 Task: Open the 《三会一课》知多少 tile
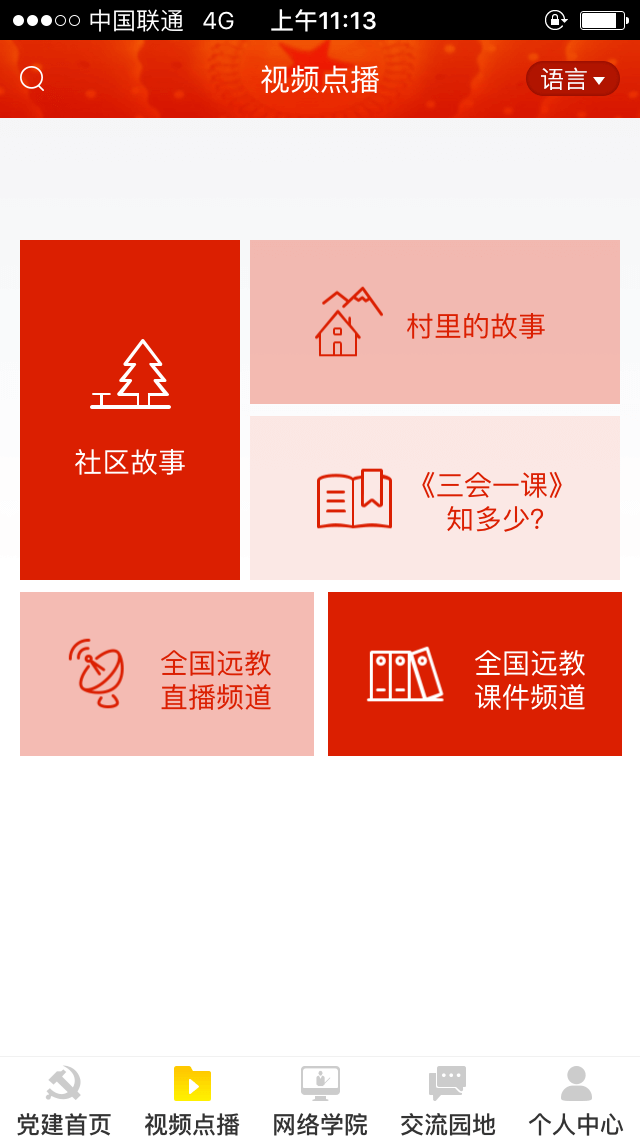pos(435,498)
